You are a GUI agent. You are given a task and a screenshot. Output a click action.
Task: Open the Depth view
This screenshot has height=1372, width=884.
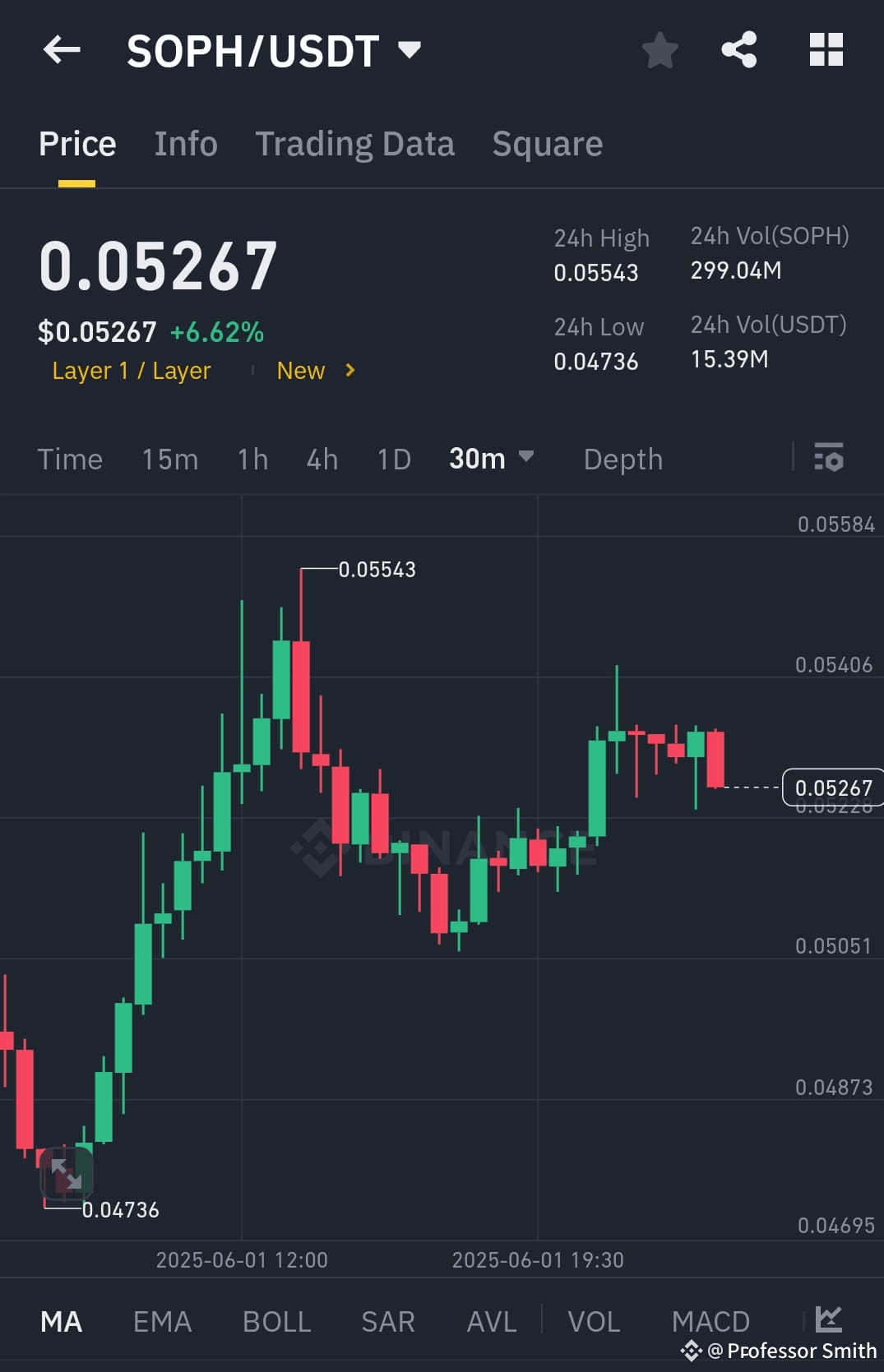click(x=623, y=459)
